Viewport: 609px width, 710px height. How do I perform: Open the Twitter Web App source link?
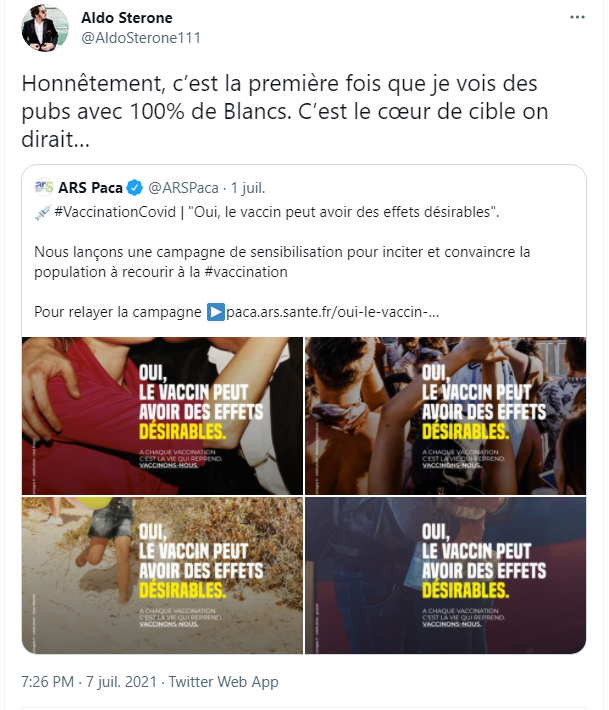click(224, 682)
